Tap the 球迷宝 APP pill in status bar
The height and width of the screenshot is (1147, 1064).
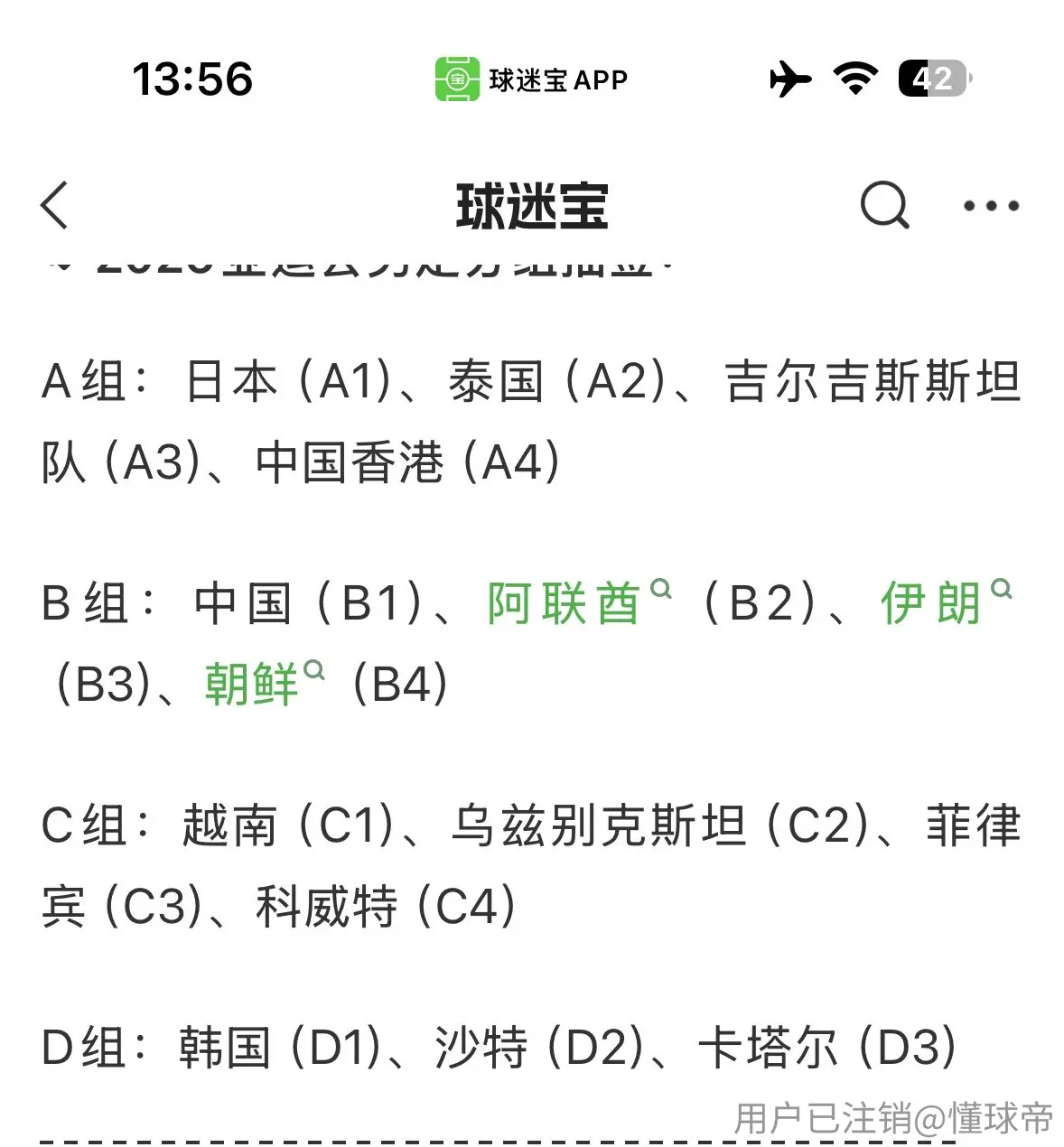coord(531,79)
